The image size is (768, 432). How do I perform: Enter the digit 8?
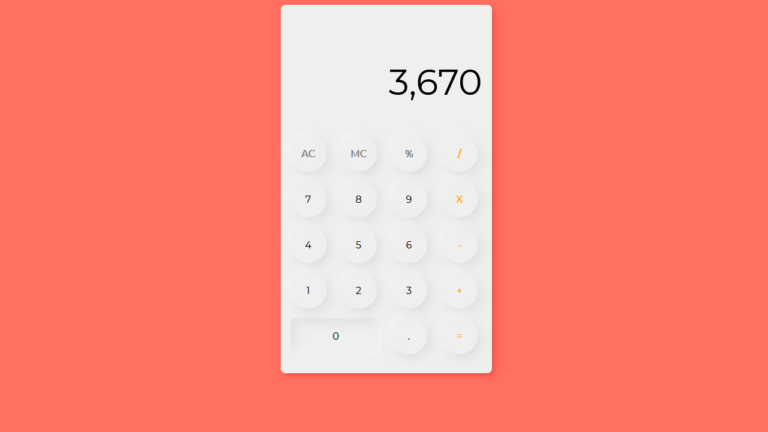tap(358, 199)
